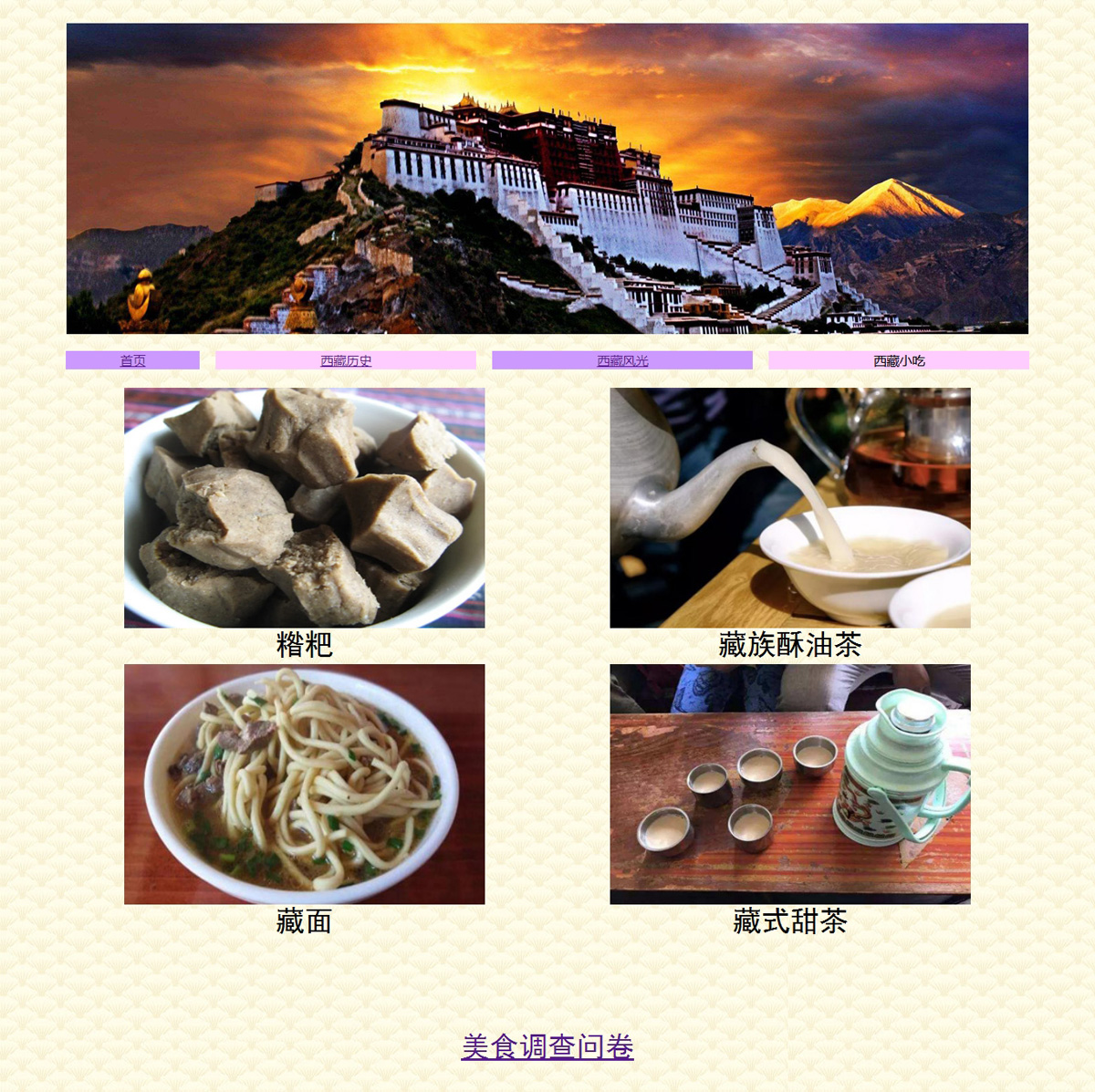1095x1092 pixels.
Task: Select the 西藏小吃 menu item
Action: [x=899, y=361]
